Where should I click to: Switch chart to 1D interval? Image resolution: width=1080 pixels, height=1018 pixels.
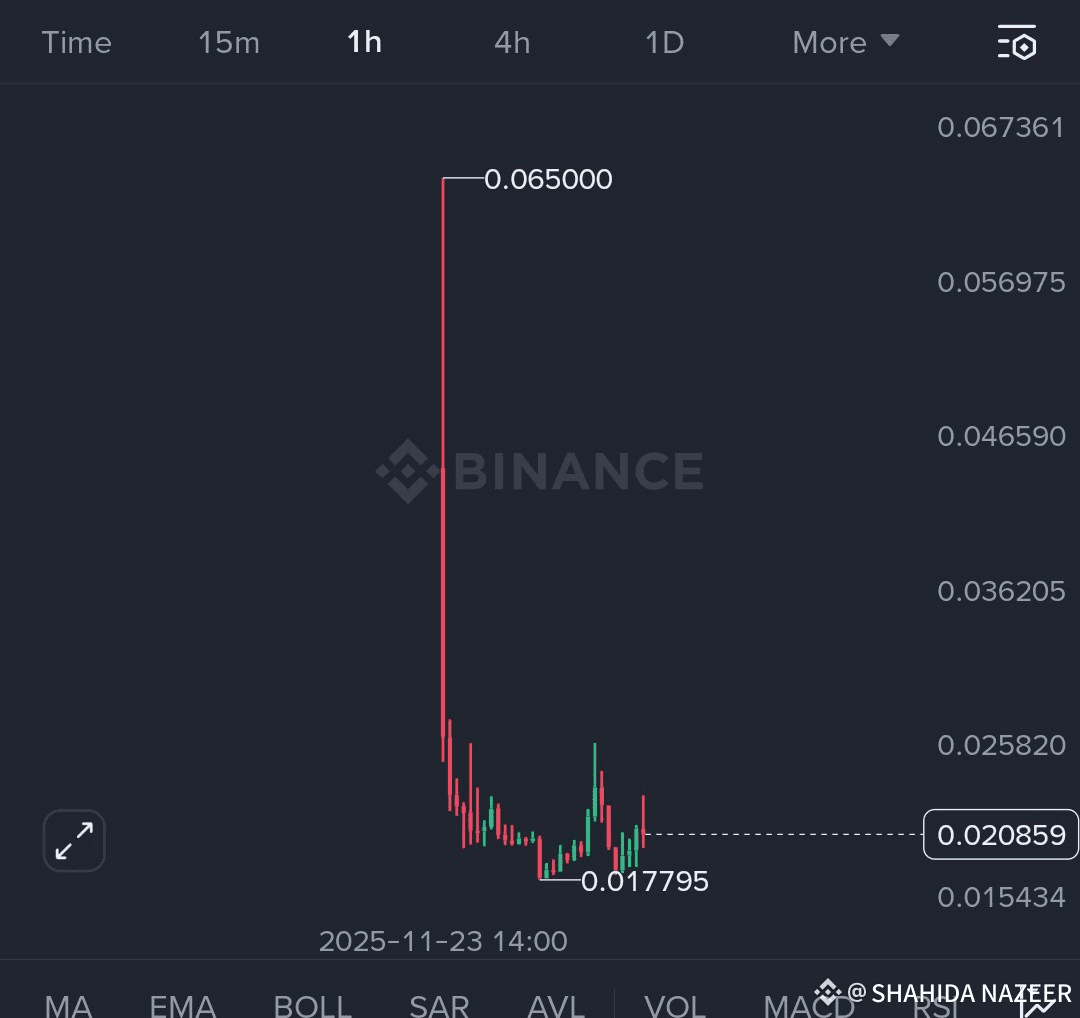(664, 43)
